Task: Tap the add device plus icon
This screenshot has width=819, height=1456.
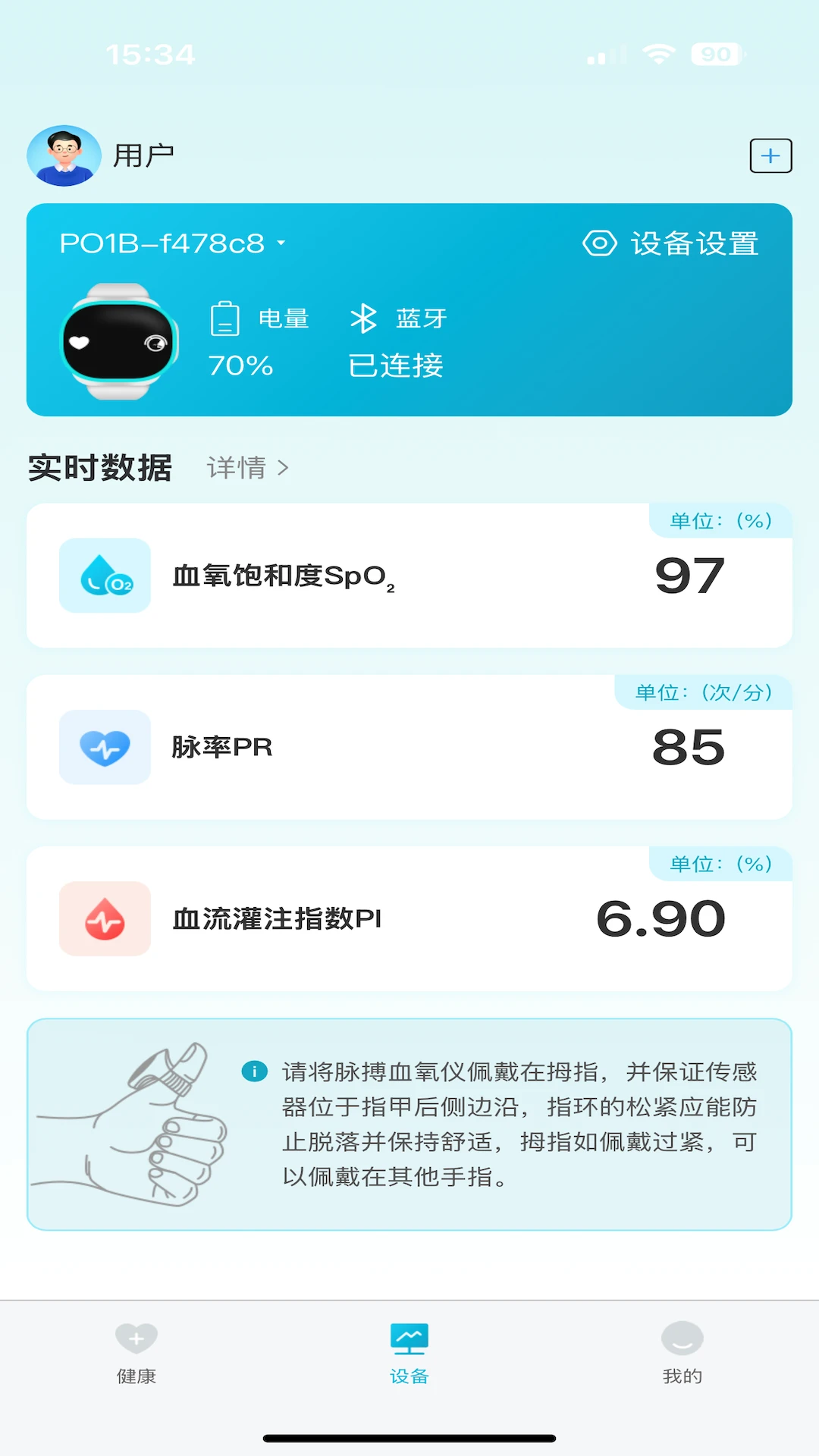Action: [770, 156]
